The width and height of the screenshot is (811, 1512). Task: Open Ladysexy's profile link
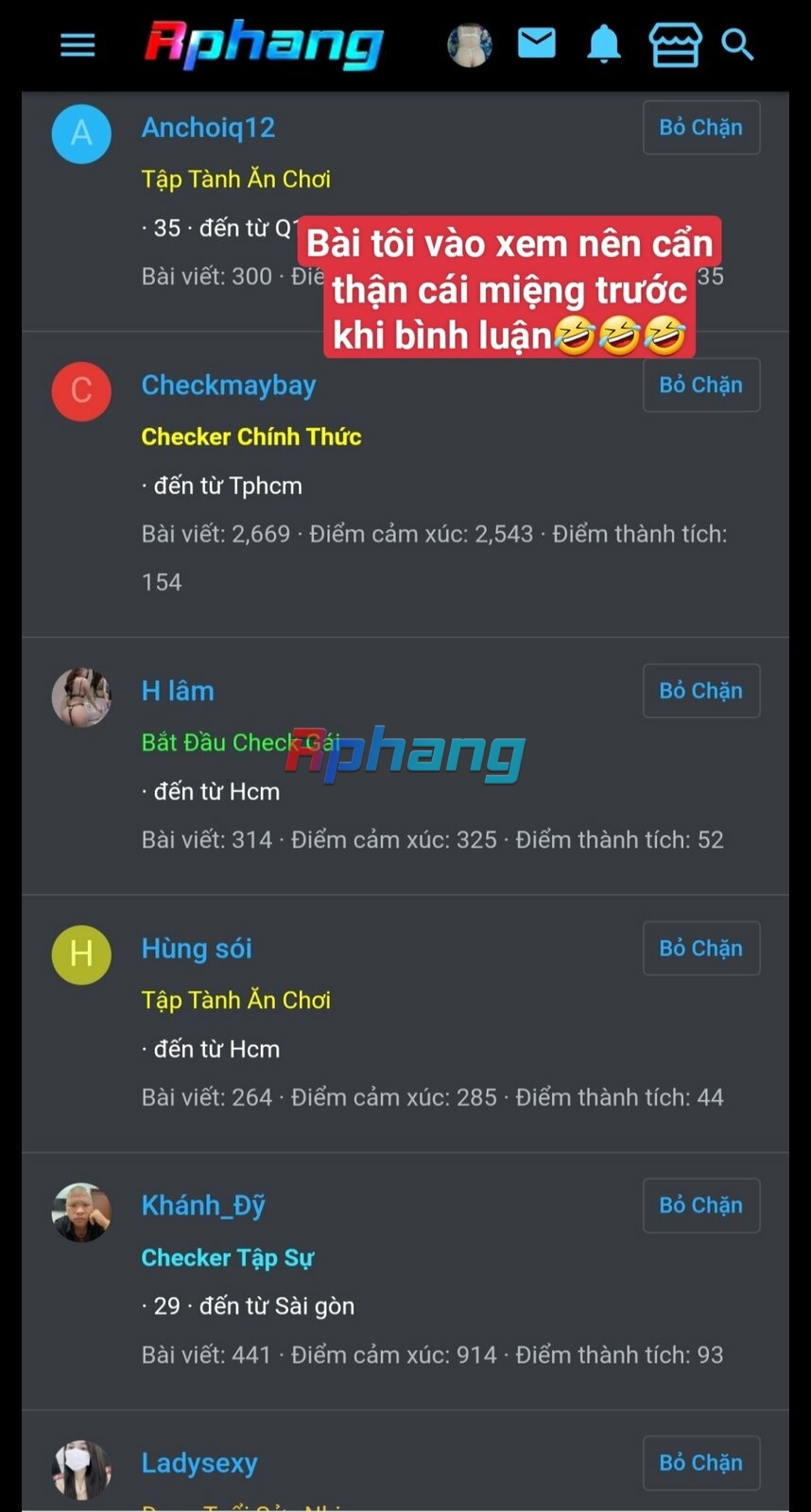pos(199,1463)
